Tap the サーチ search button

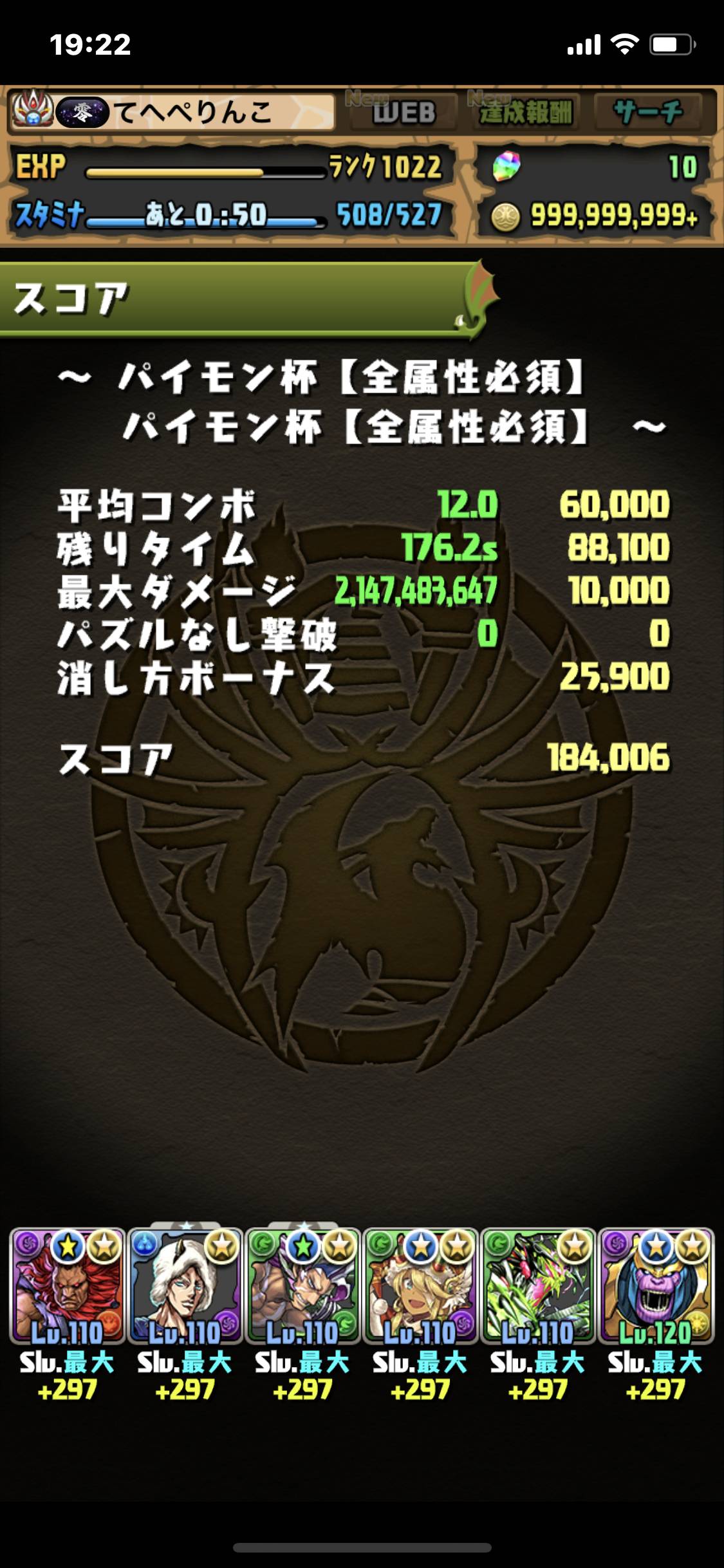[648, 113]
